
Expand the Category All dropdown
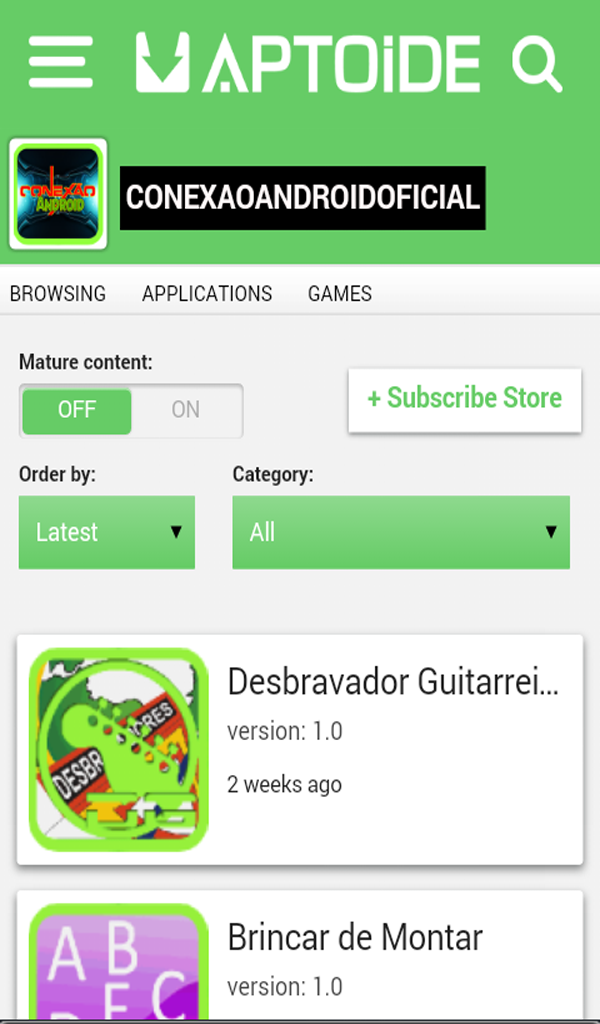pos(401,532)
